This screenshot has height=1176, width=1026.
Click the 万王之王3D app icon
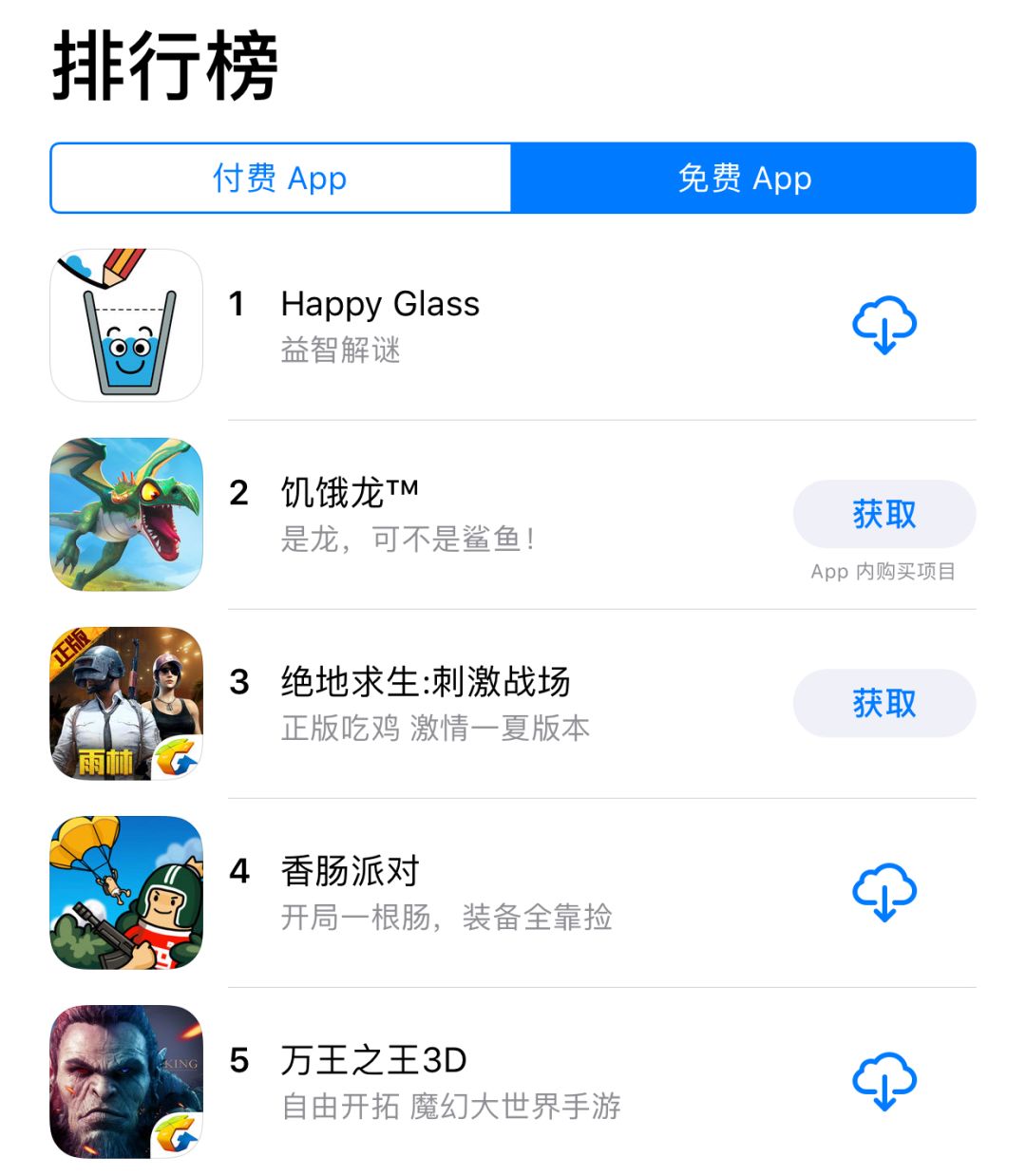(124, 1081)
